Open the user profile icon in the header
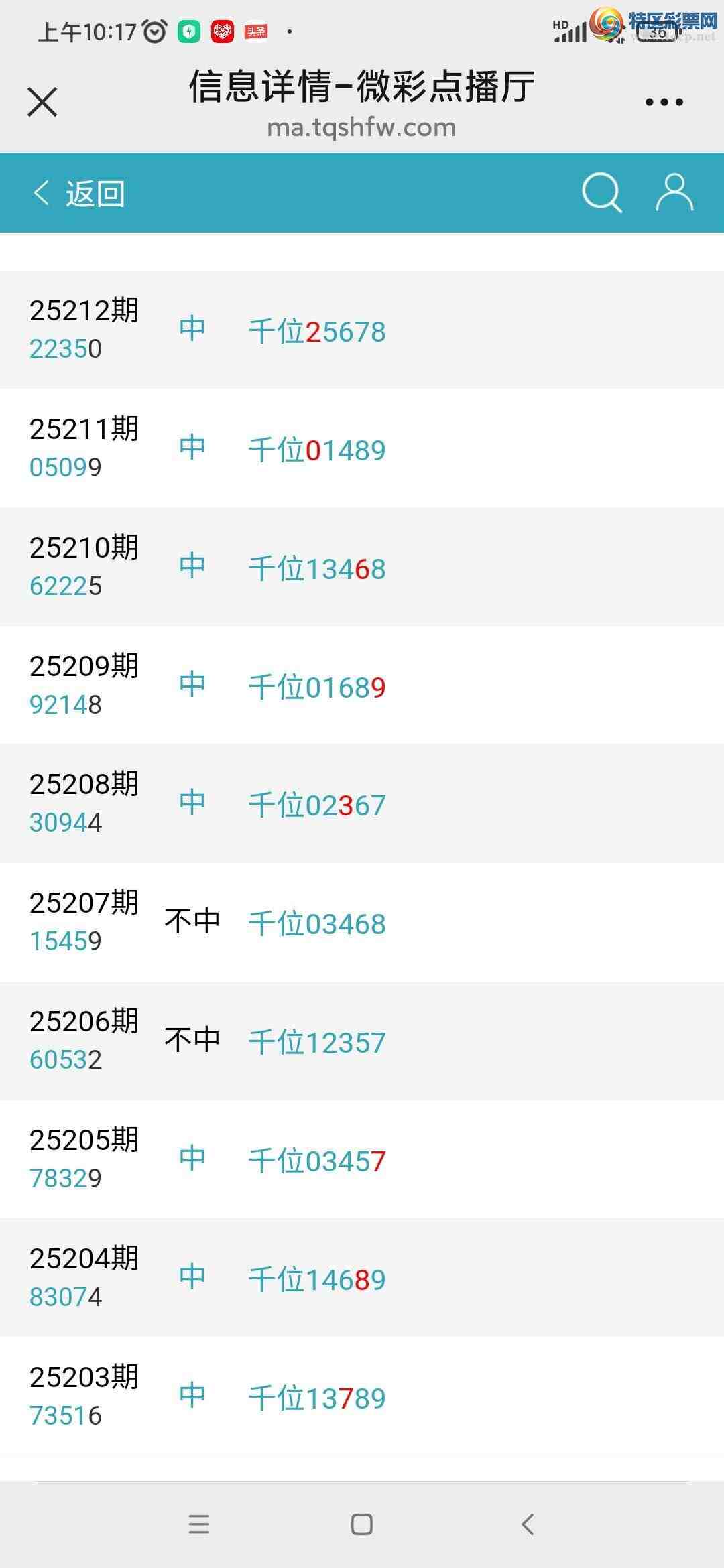724x1568 pixels. (x=674, y=194)
